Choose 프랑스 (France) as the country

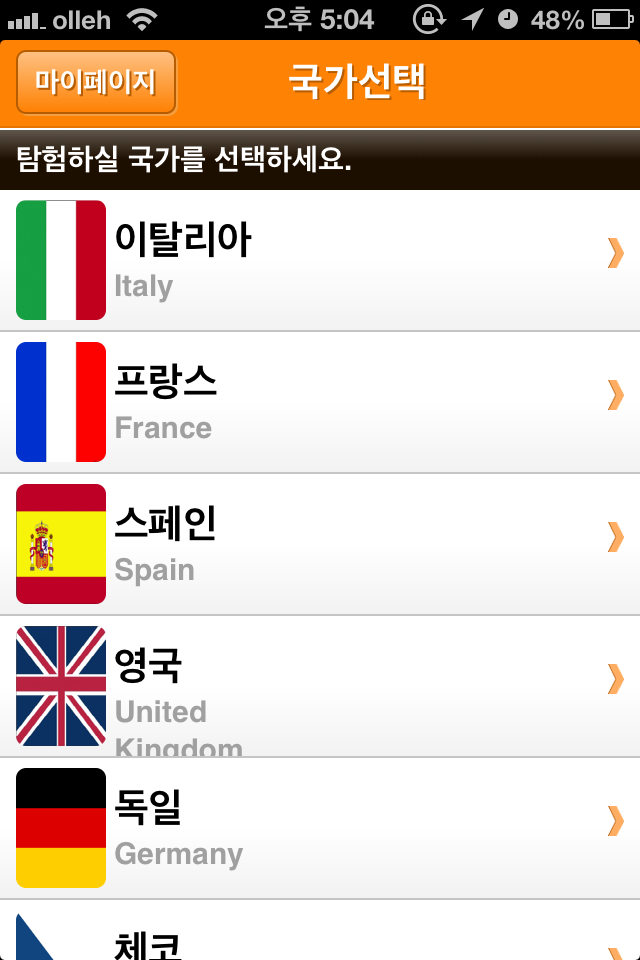pos(320,402)
